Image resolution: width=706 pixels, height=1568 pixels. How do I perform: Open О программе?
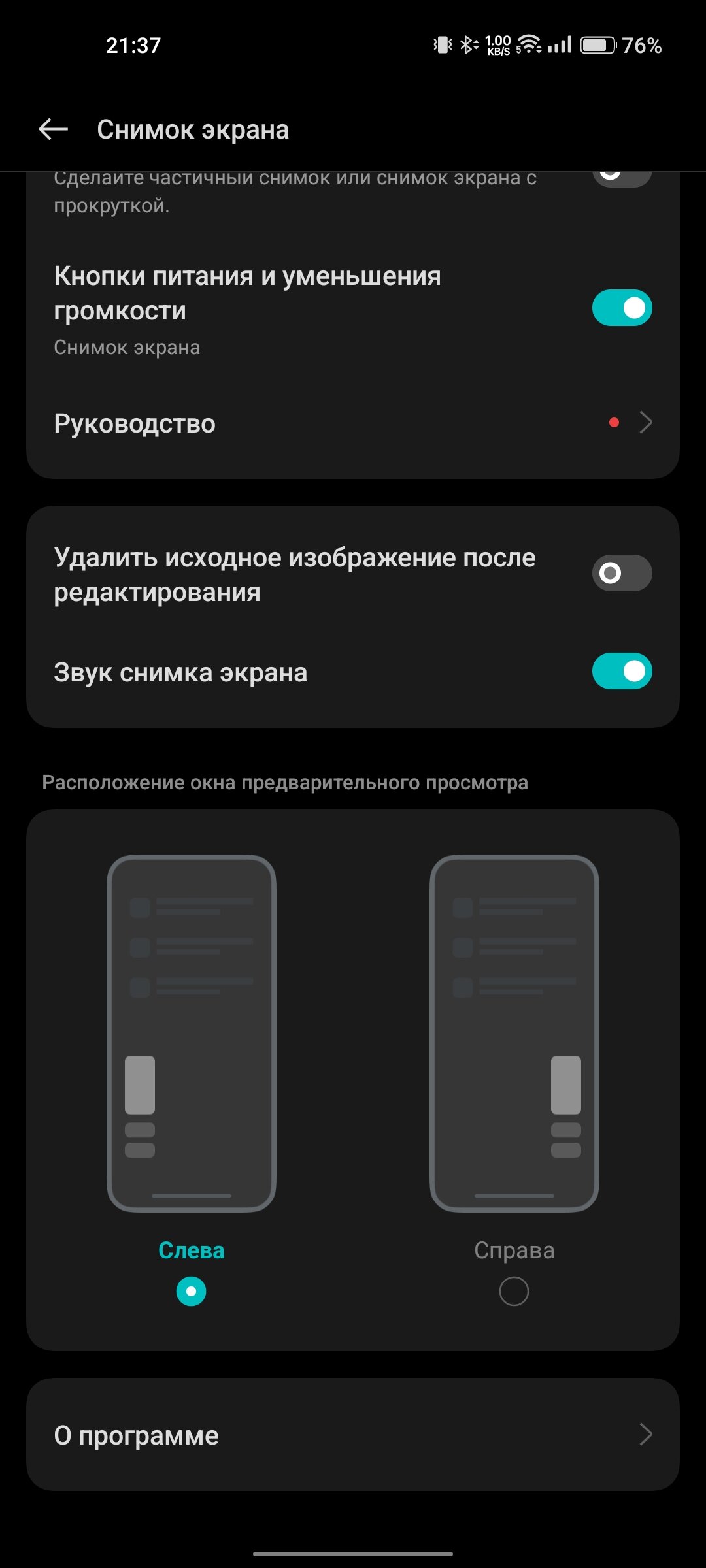tap(353, 1435)
